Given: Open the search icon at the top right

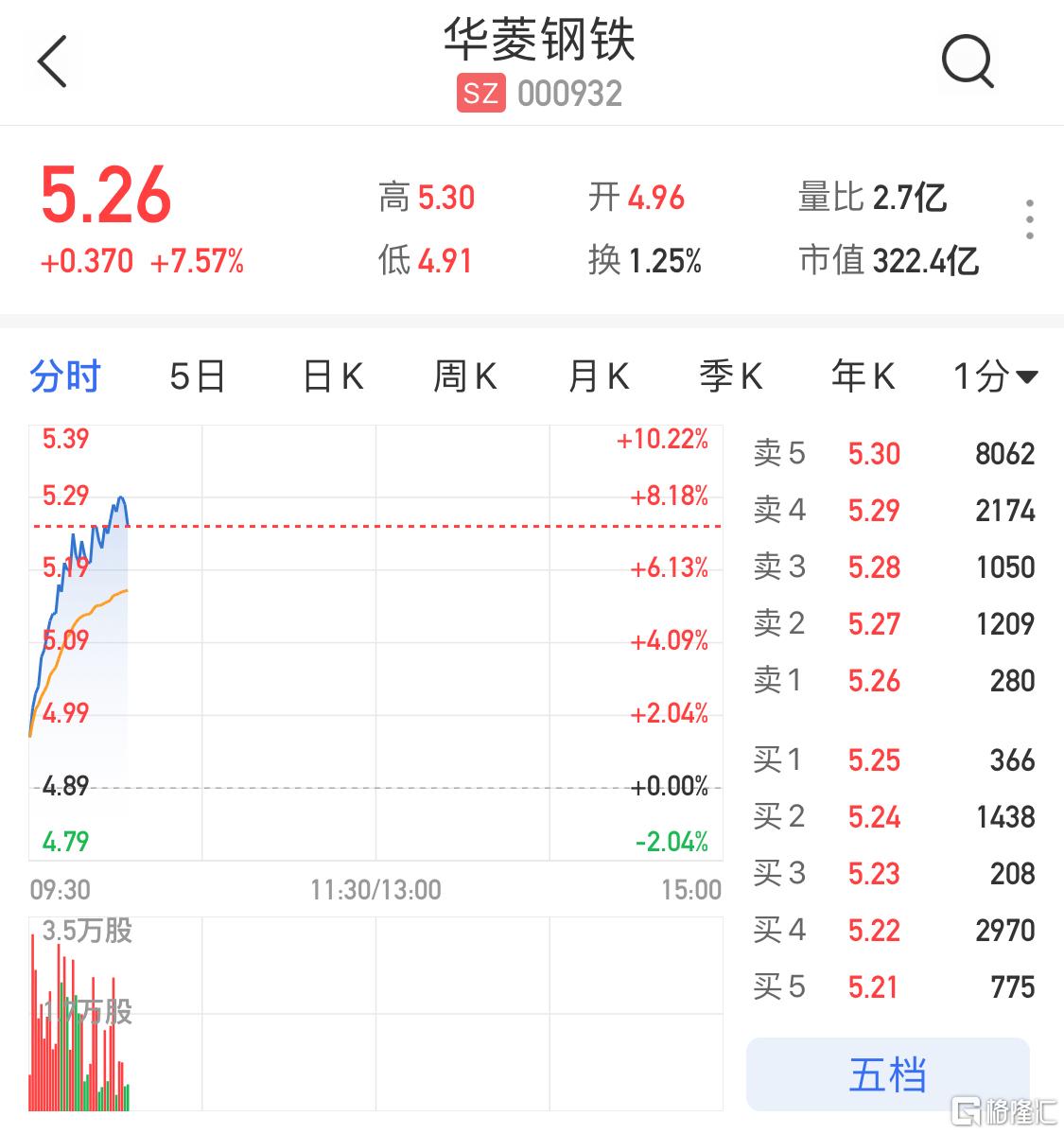Looking at the screenshot, I should click(x=967, y=62).
